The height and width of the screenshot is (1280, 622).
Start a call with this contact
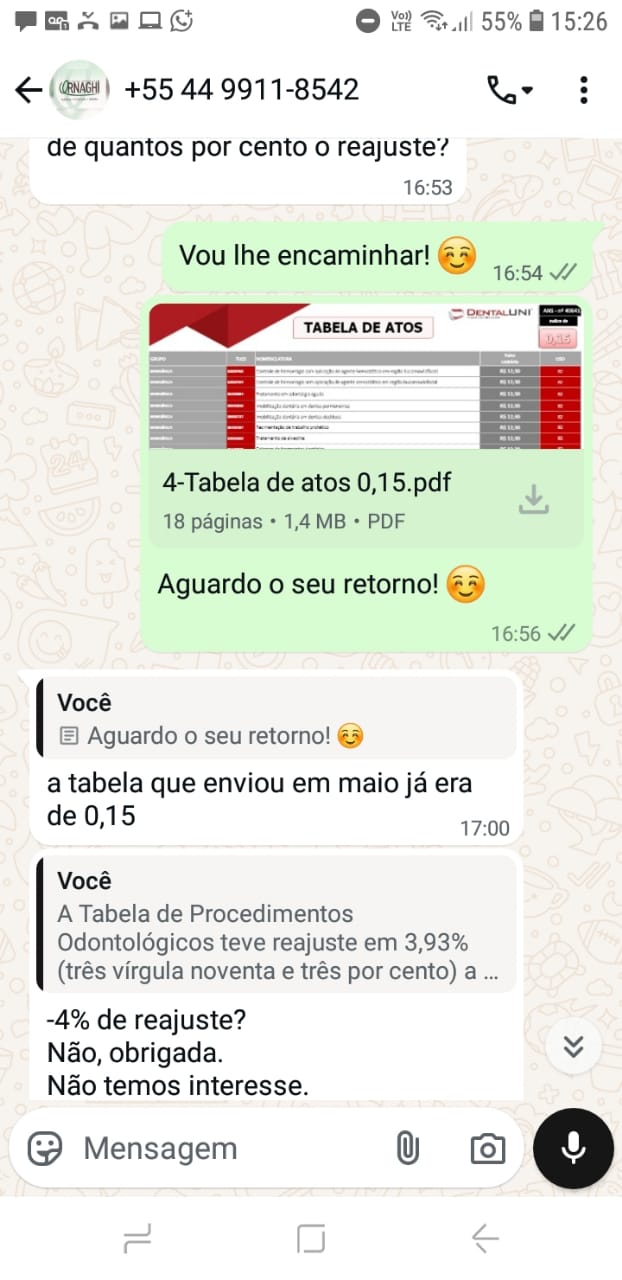[x=508, y=90]
